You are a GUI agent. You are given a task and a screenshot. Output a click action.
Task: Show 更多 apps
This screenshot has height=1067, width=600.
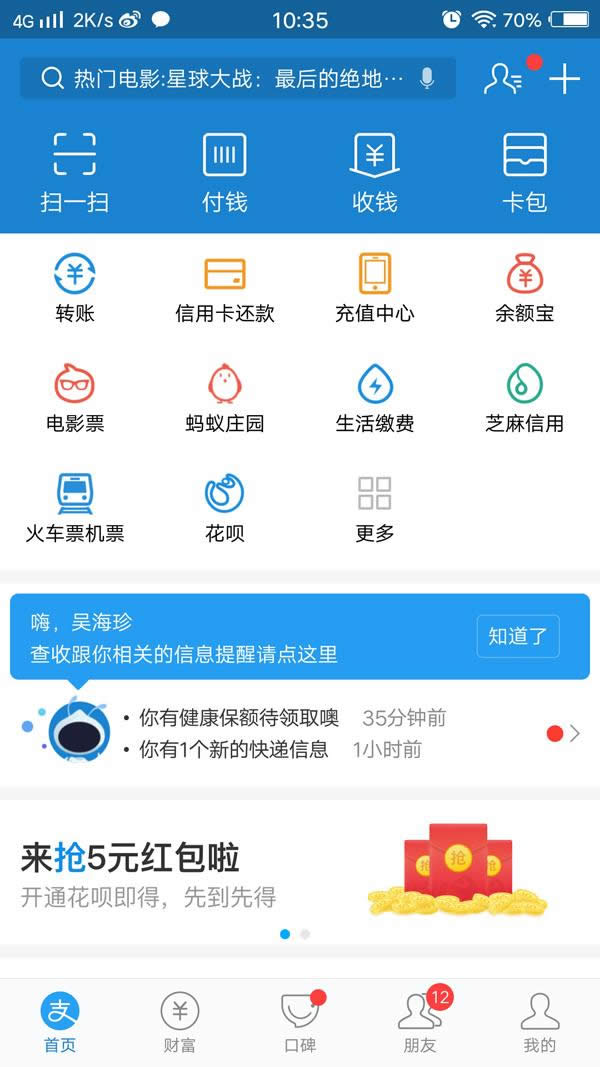pos(375,506)
